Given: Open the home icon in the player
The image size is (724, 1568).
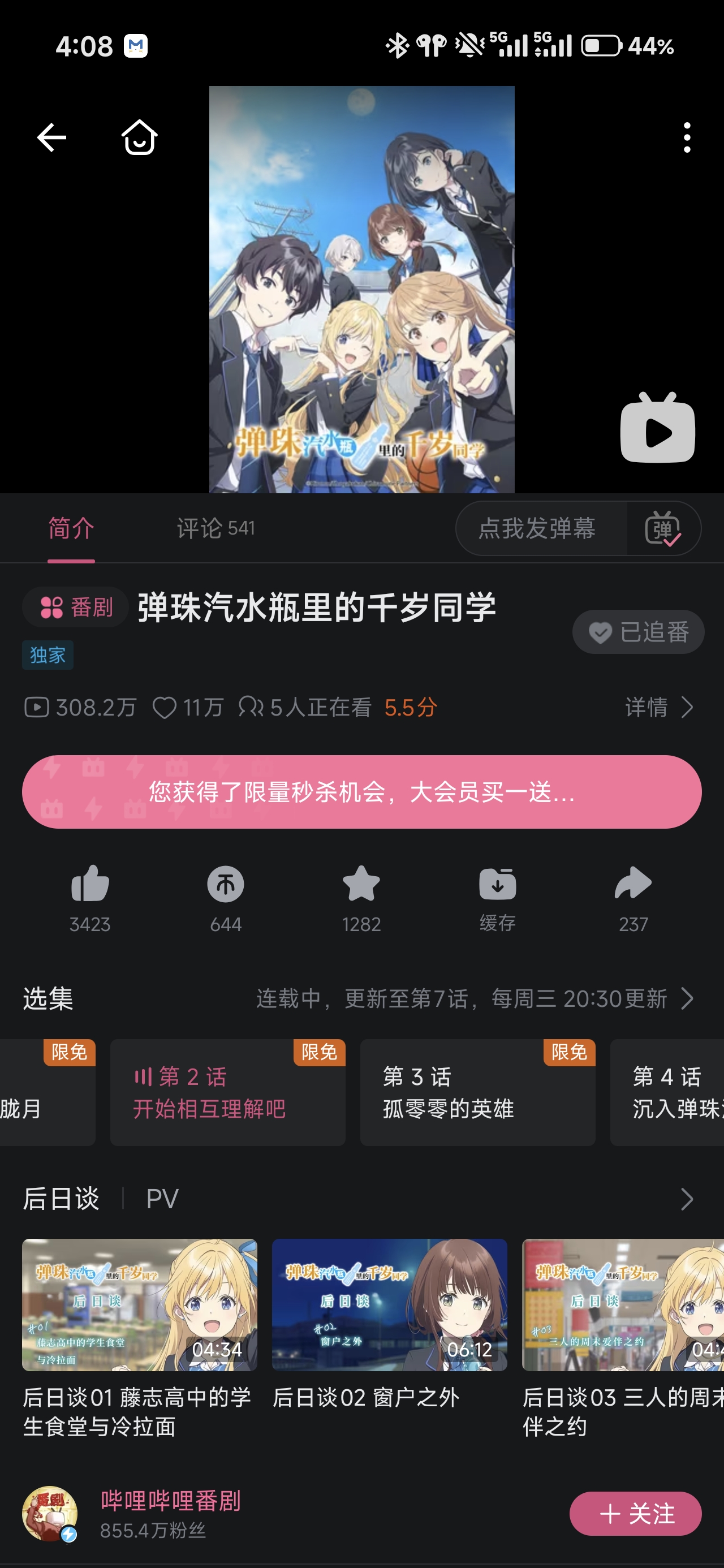Looking at the screenshot, I should 140,137.
